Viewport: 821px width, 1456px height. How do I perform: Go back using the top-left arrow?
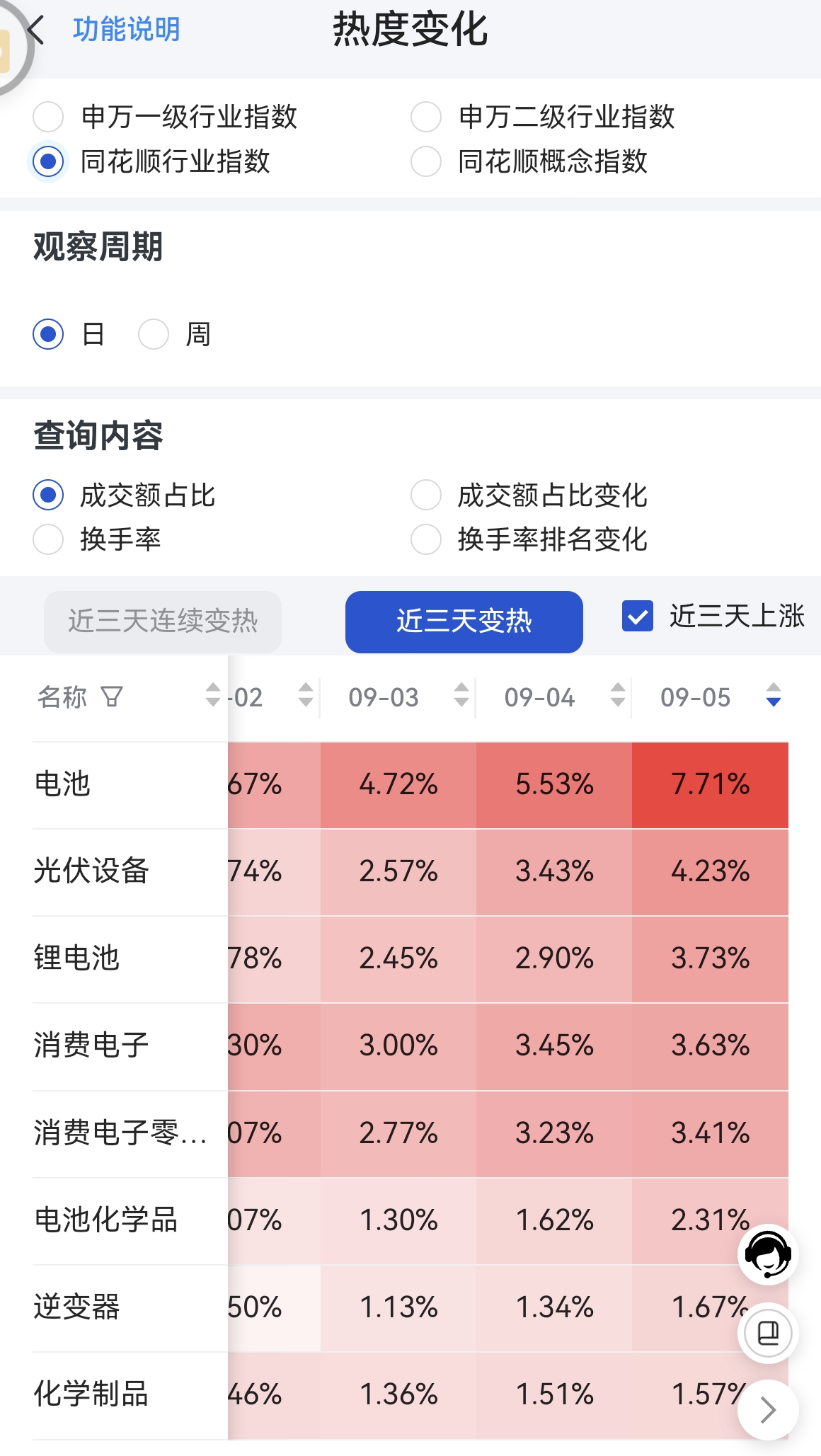(35, 30)
